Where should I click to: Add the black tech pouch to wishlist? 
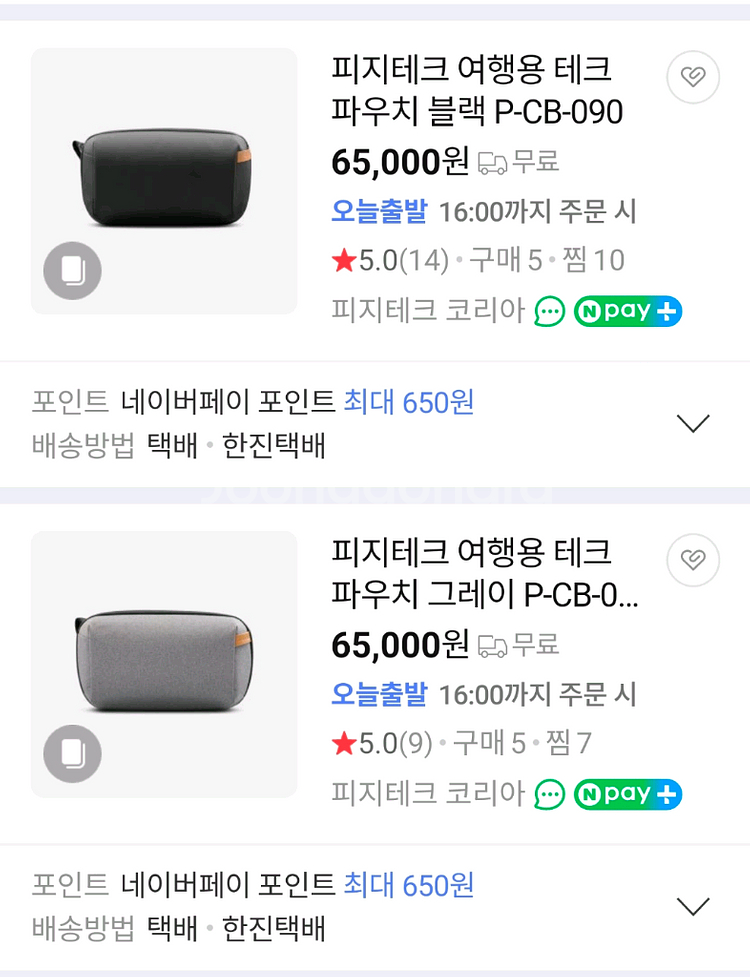coord(693,77)
